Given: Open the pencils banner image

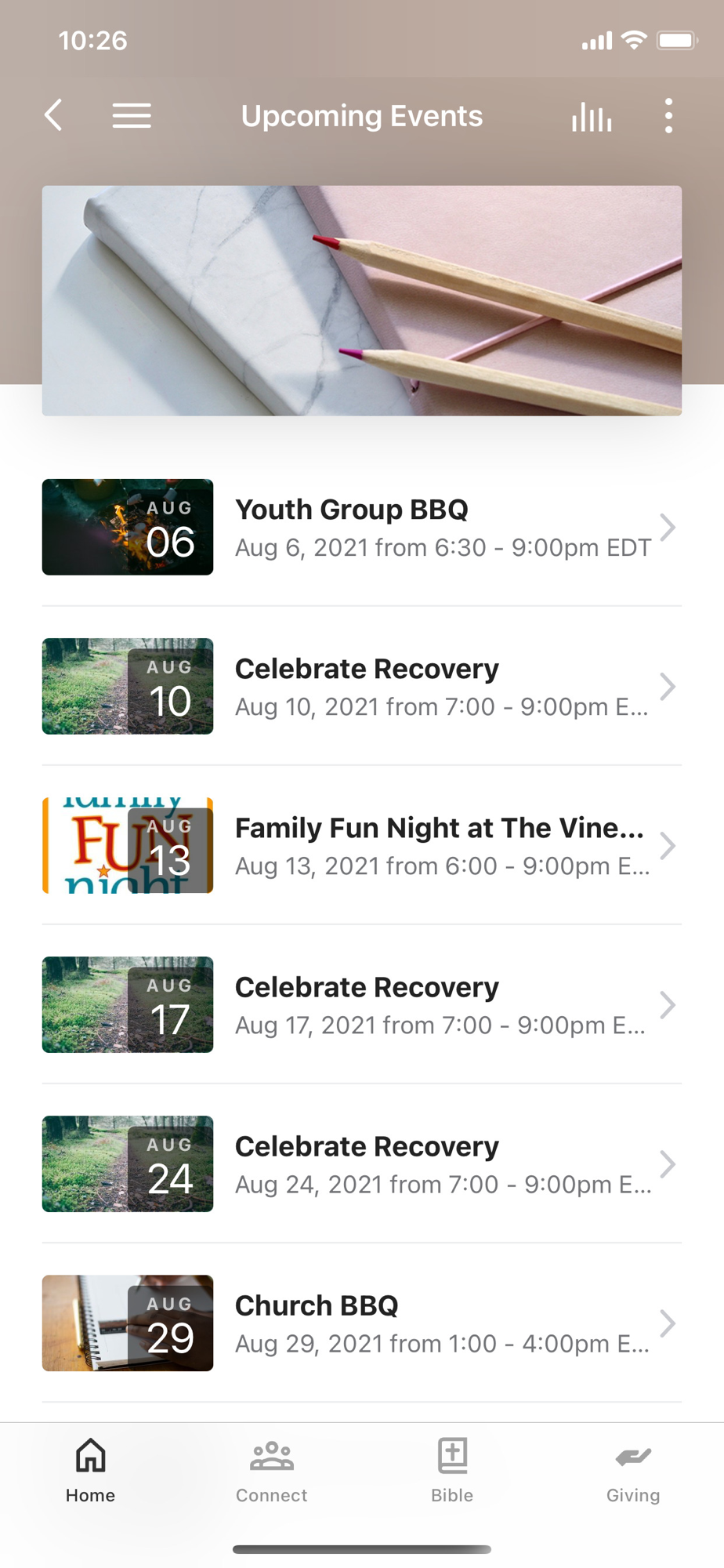Looking at the screenshot, I should (362, 300).
